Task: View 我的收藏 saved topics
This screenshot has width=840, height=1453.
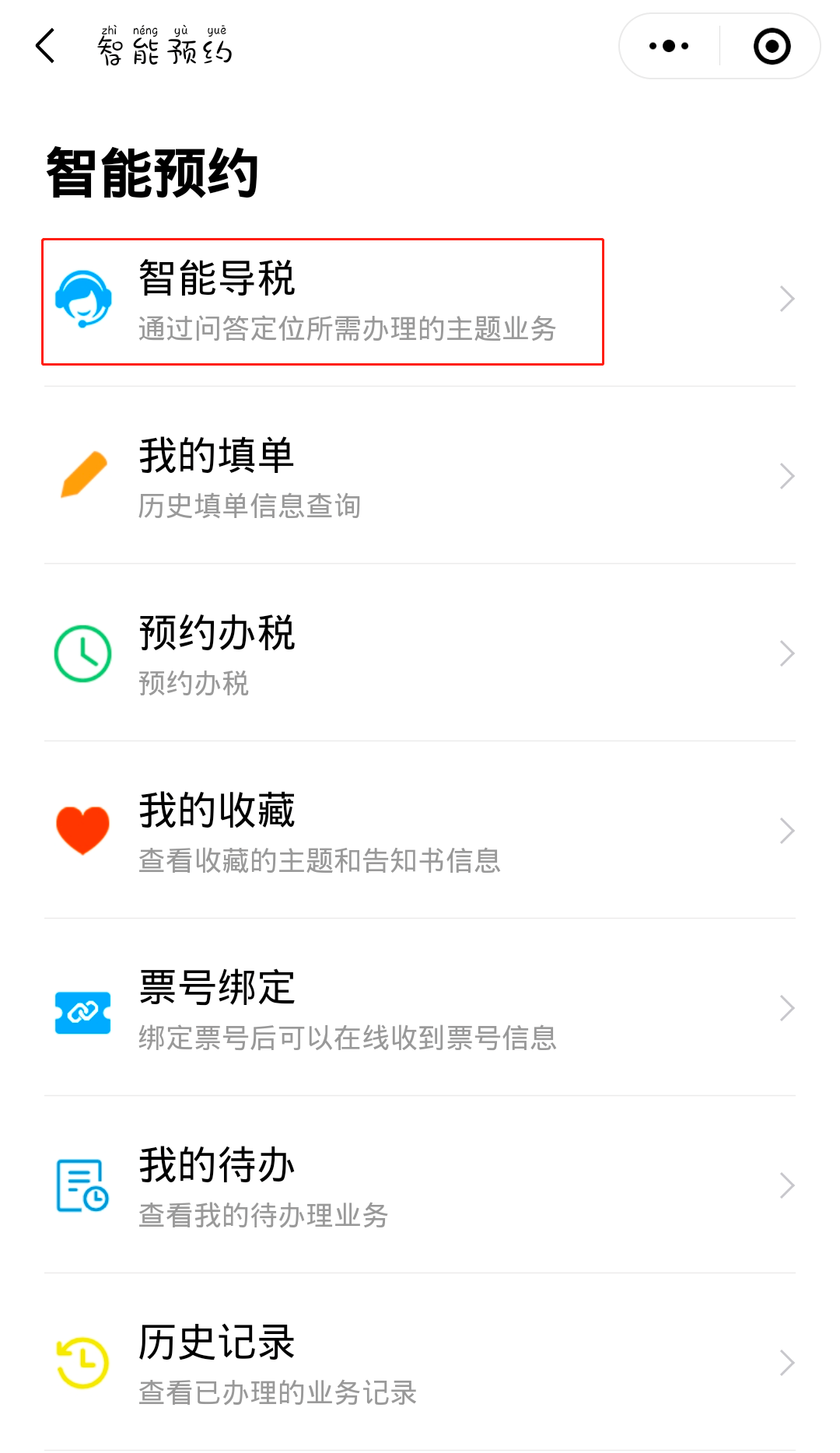Action: coord(420,831)
